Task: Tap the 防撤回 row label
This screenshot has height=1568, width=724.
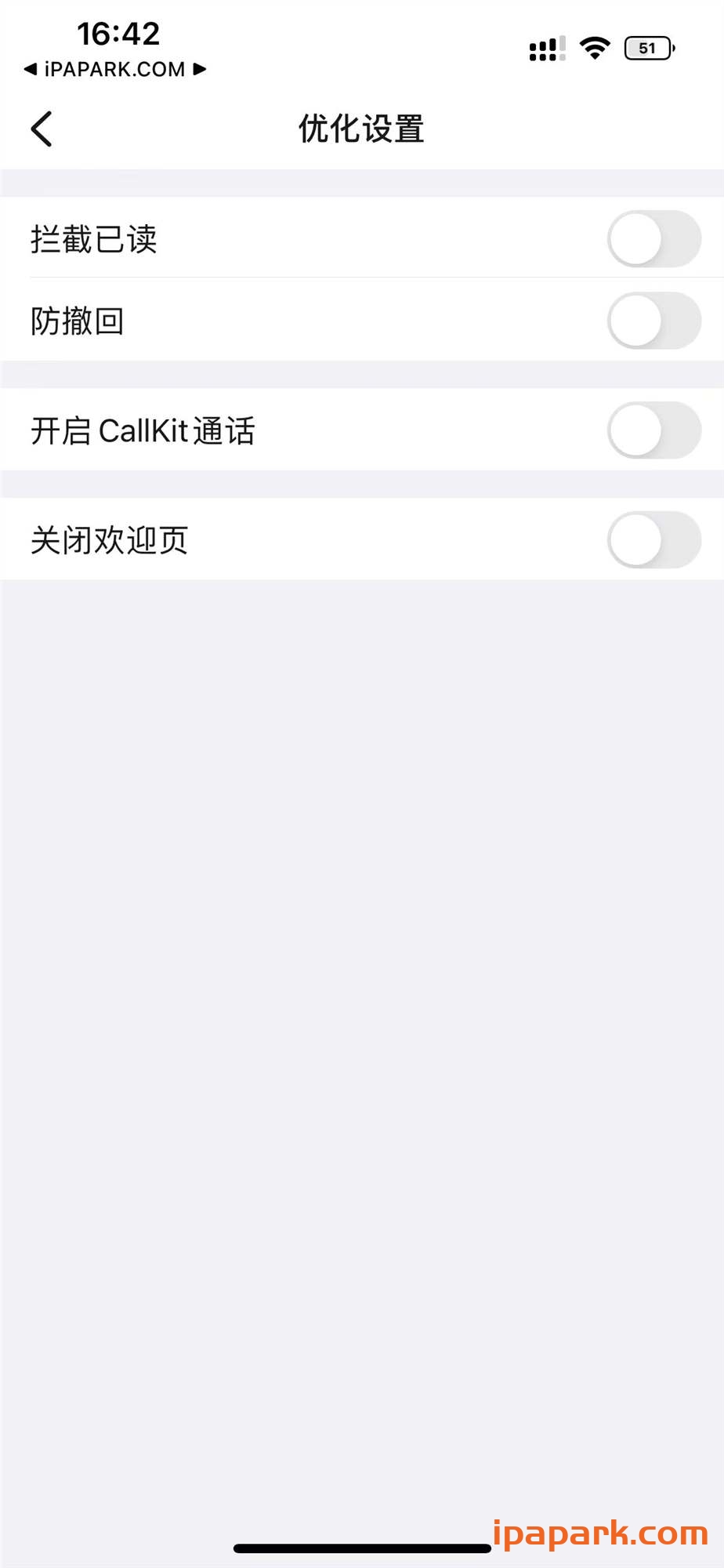Action: (78, 320)
